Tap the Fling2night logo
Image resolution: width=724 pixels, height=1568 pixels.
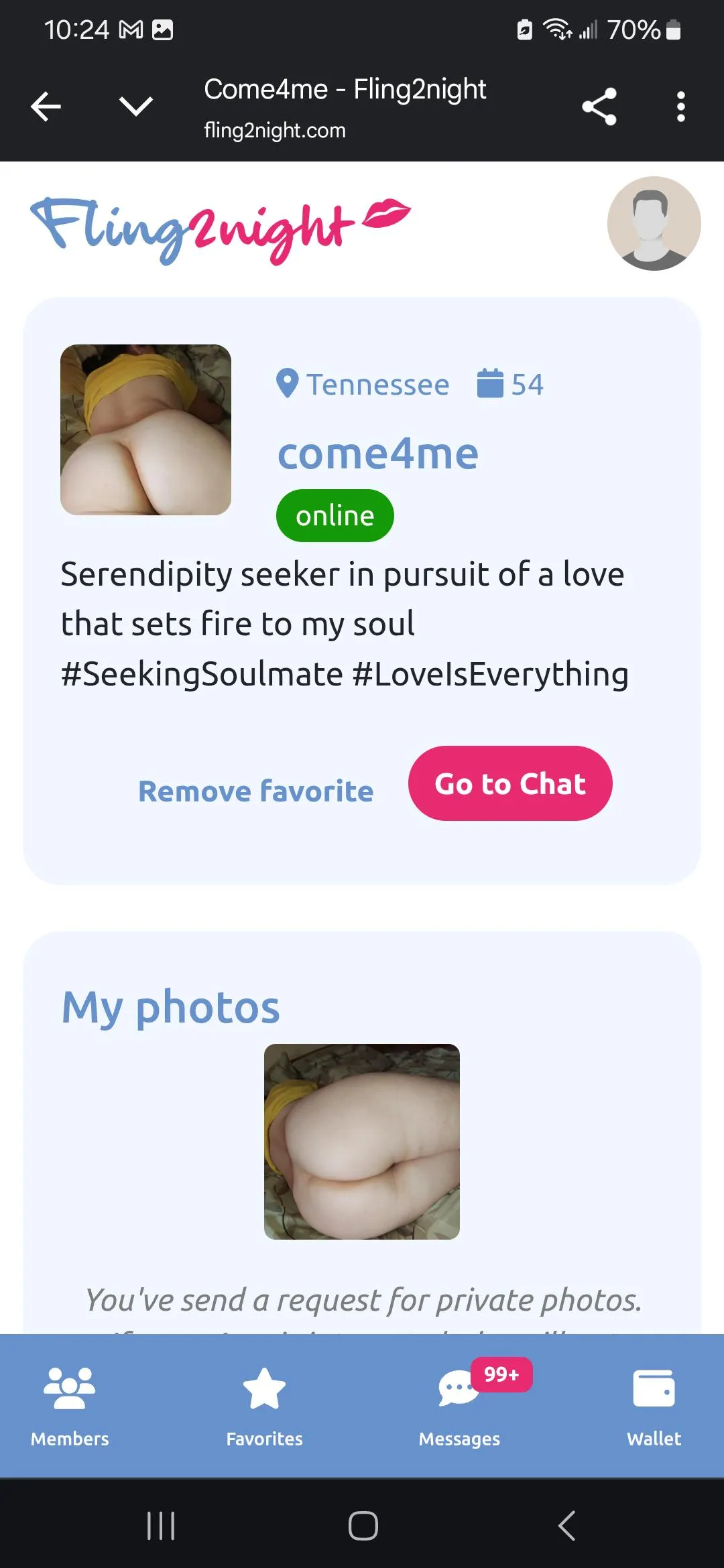pyautogui.click(x=220, y=228)
